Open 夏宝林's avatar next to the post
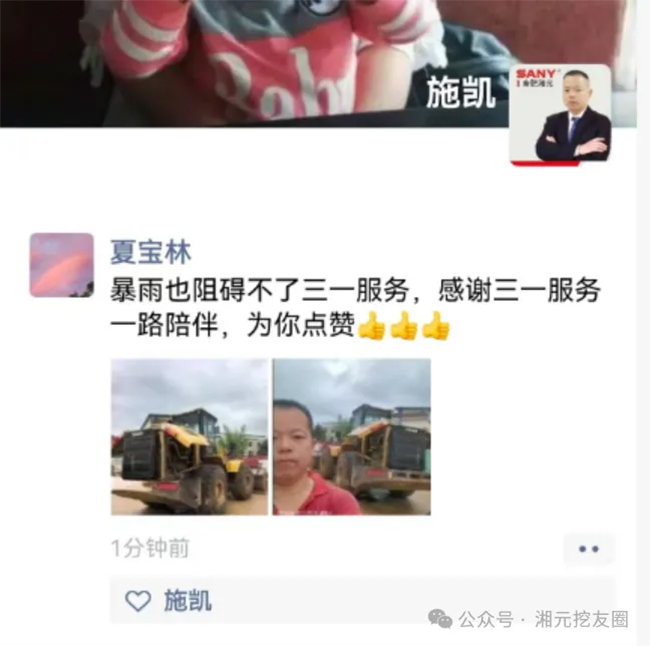The image size is (650, 646). click(x=62, y=265)
